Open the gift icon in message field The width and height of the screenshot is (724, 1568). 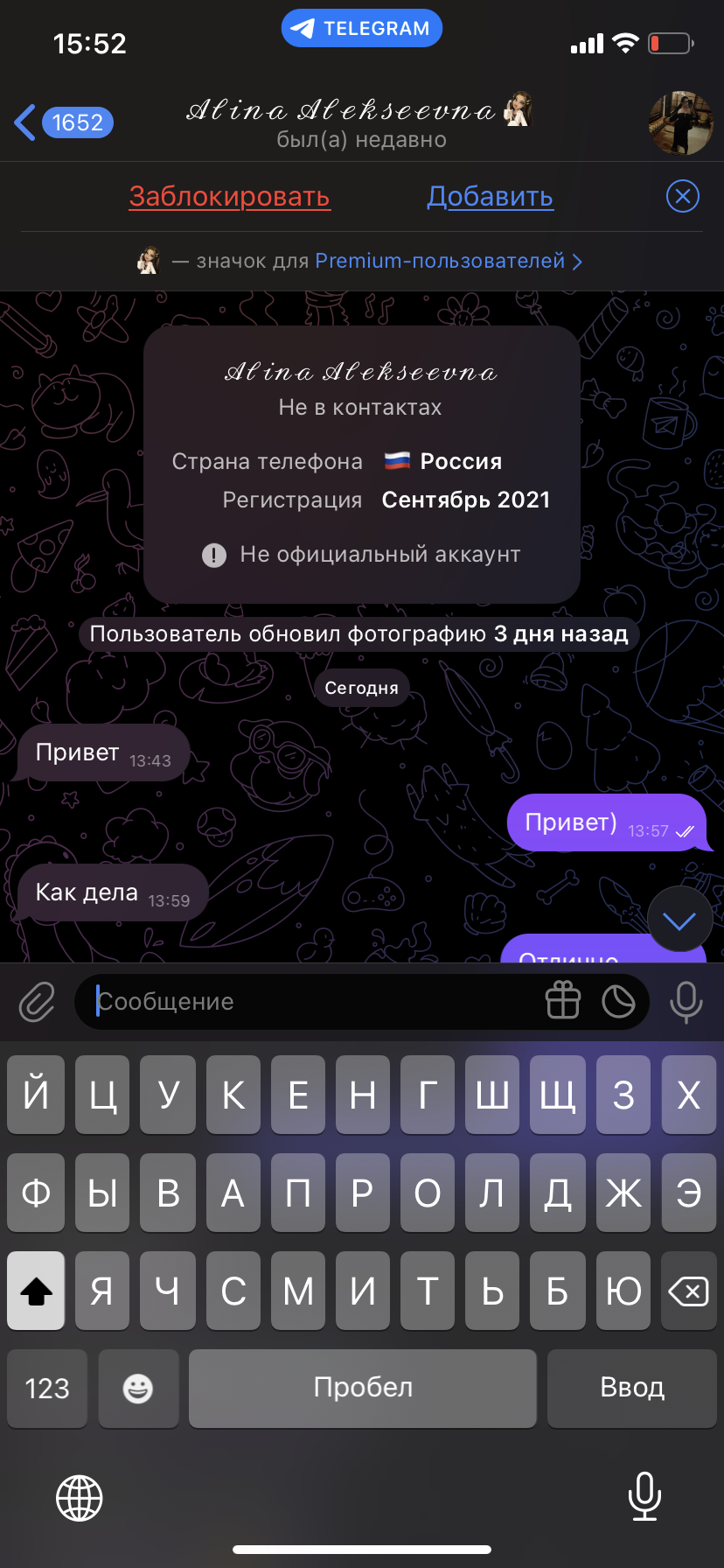(563, 1001)
